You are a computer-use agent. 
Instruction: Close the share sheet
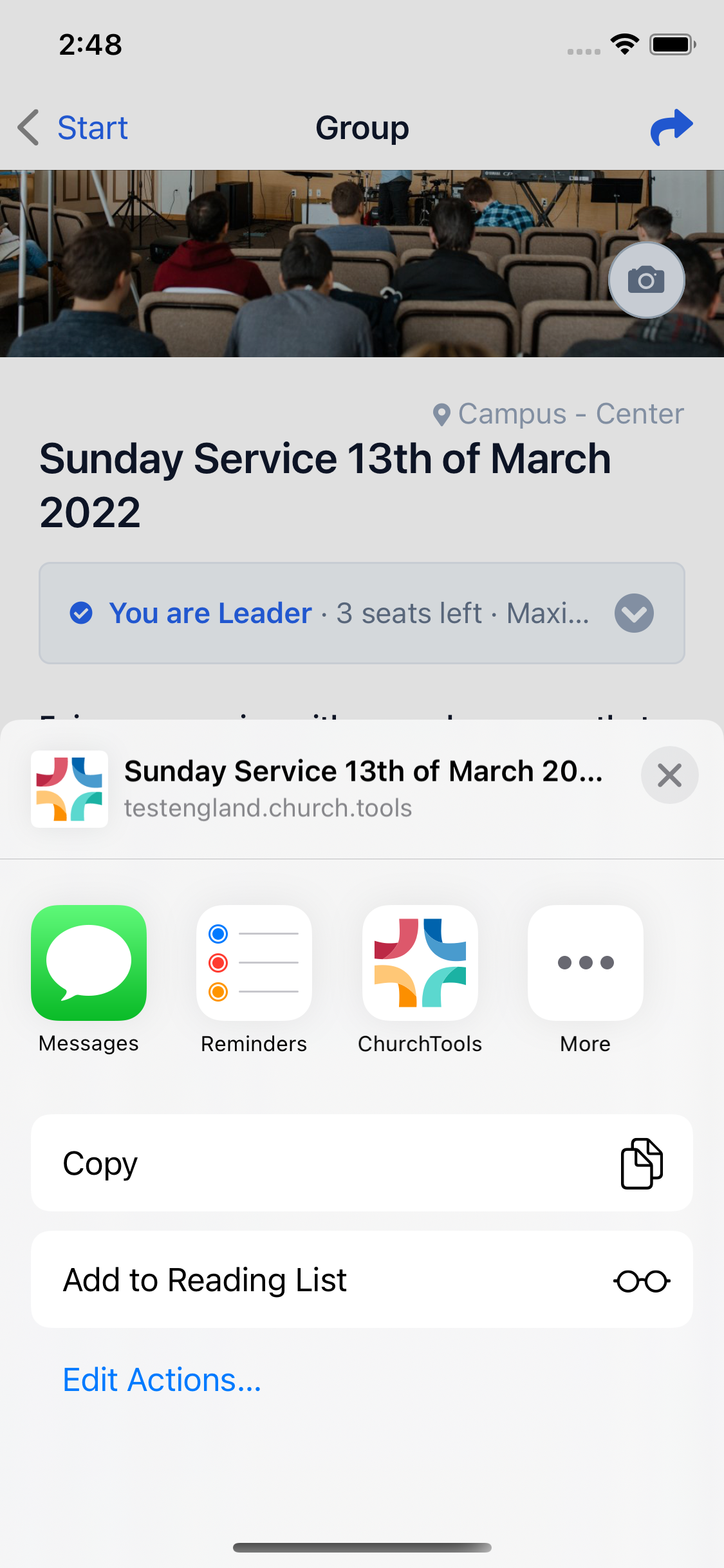669,775
